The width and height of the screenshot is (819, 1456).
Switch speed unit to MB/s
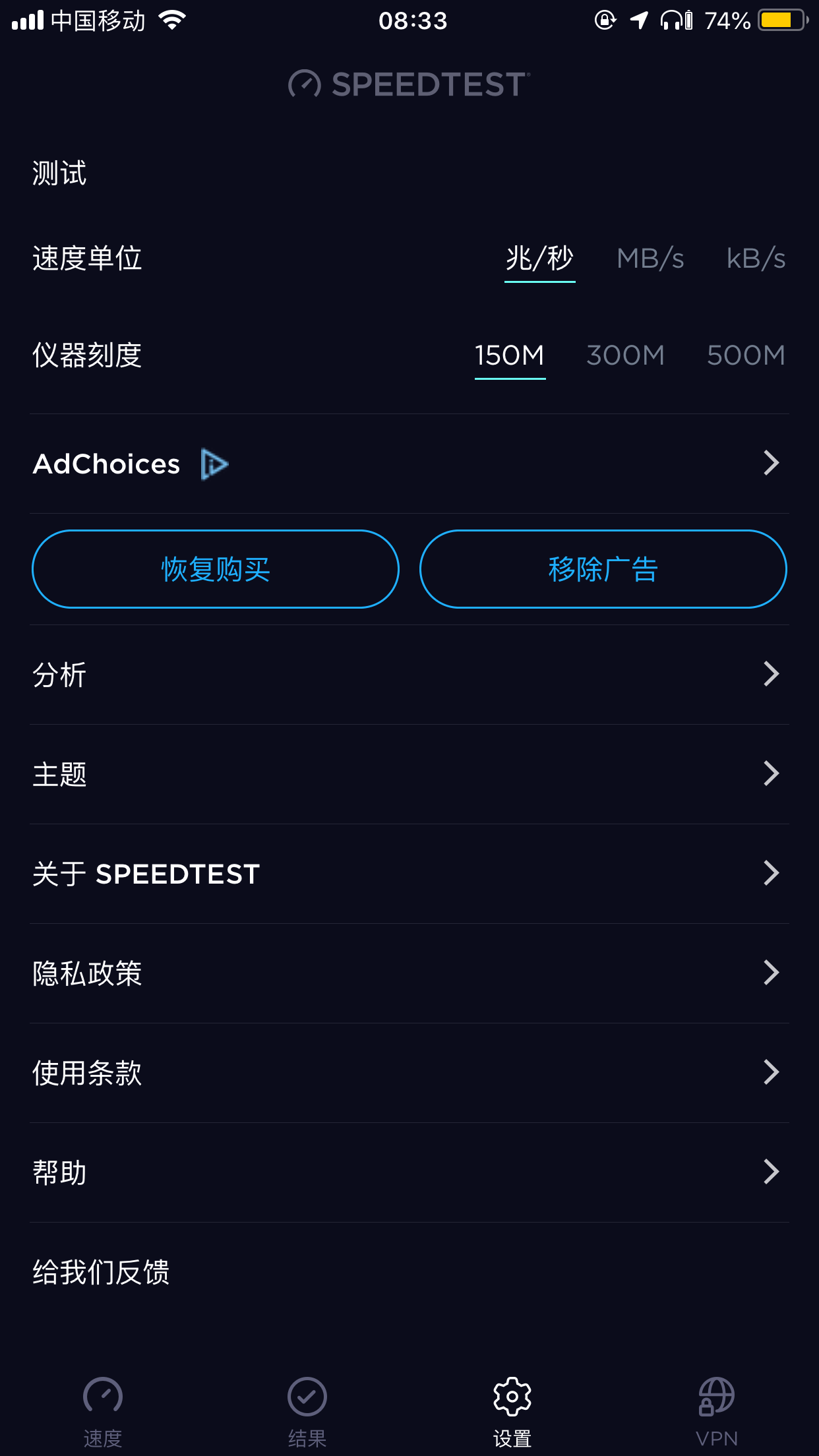650,258
